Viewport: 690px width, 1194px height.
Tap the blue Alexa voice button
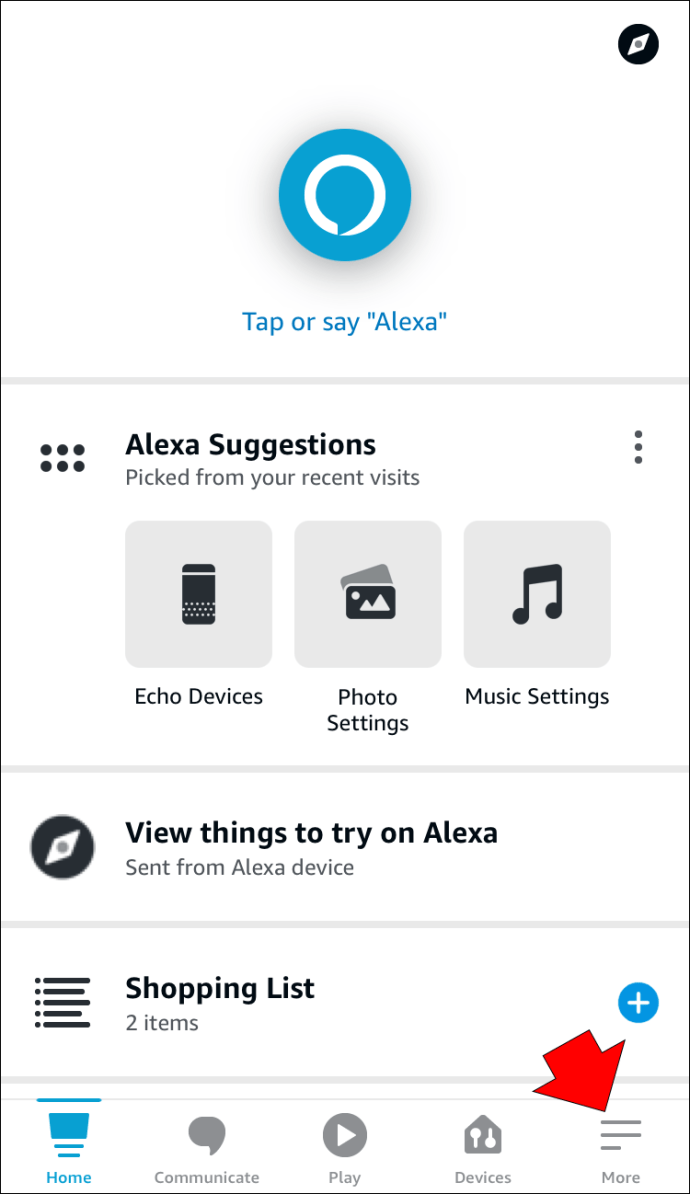345,196
